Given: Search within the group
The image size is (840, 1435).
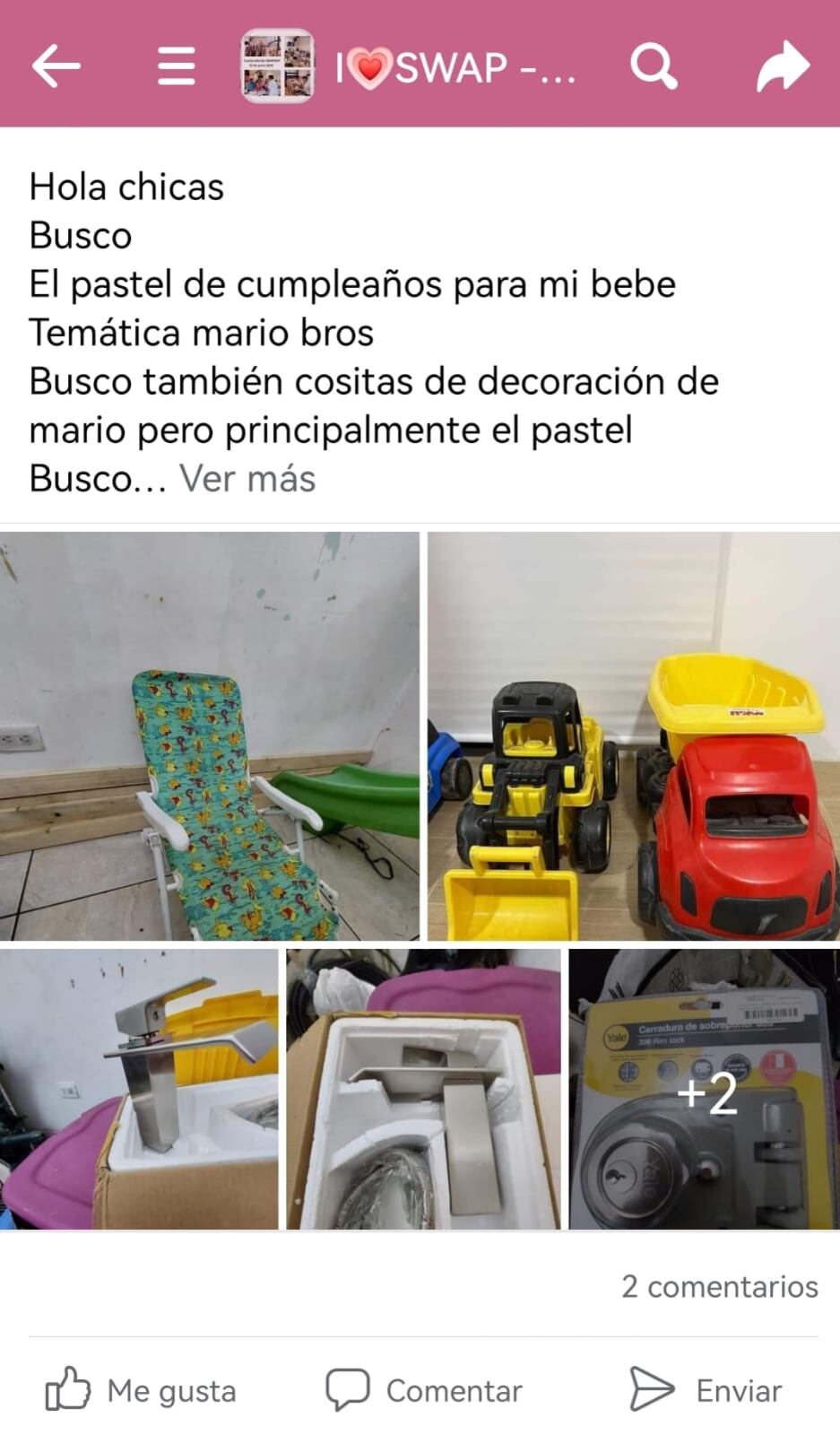Looking at the screenshot, I should click(654, 65).
